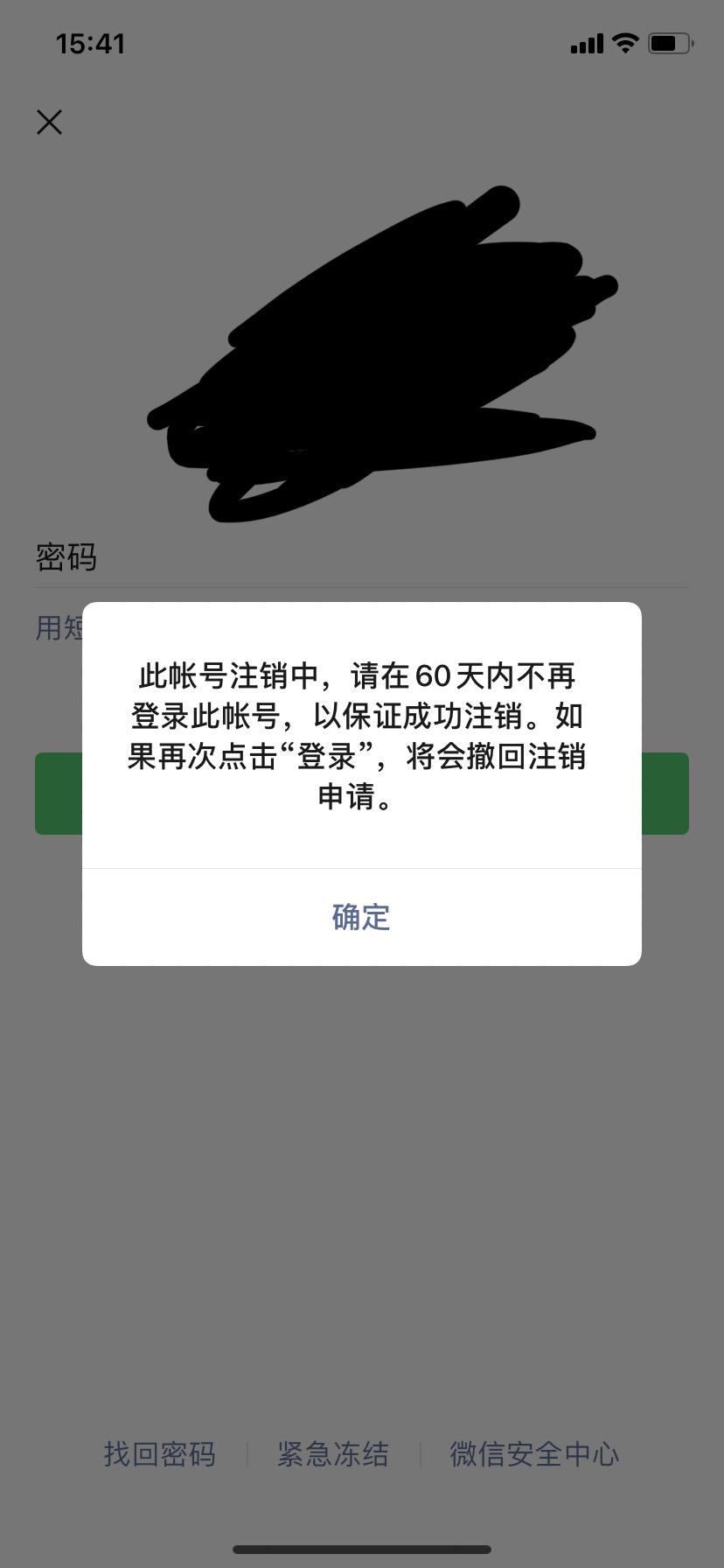Viewport: 724px width, 1568px height.
Task: Tap the blacked-out account avatar area
Action: click(x=376, y=350)
